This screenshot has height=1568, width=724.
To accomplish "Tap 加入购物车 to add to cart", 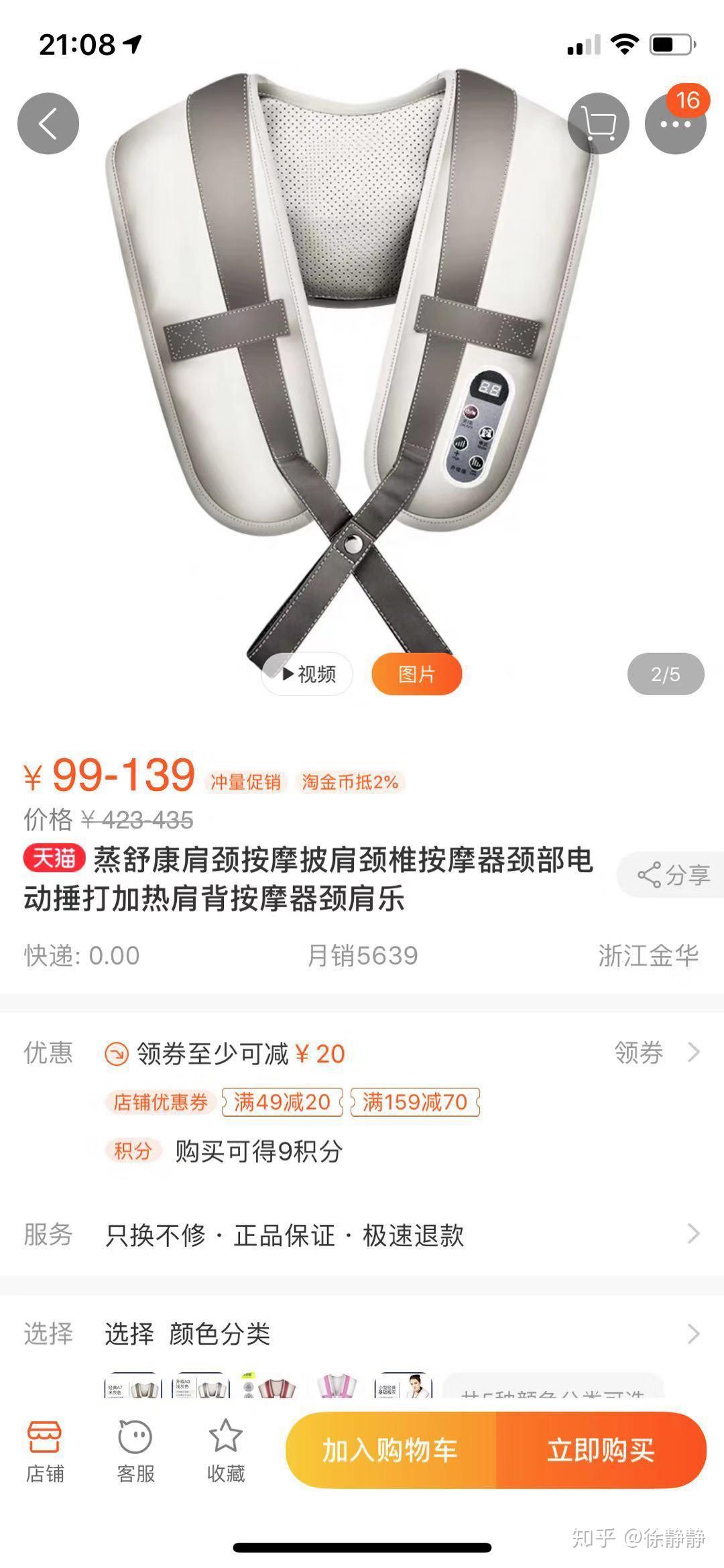I will (x=391, y=1451).
